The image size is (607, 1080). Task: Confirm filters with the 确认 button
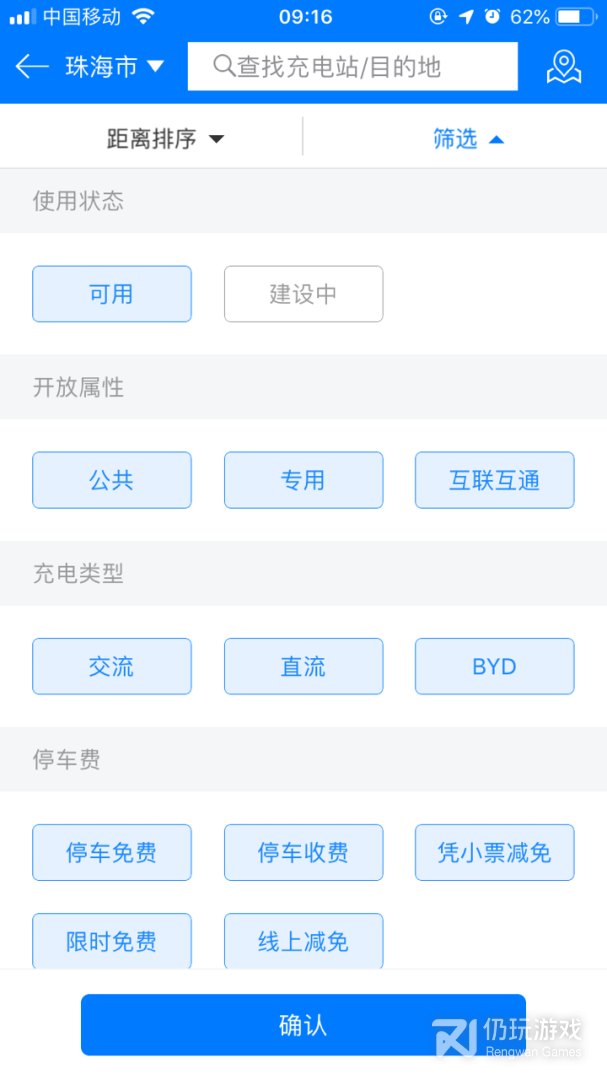(x=303, y=1025)
